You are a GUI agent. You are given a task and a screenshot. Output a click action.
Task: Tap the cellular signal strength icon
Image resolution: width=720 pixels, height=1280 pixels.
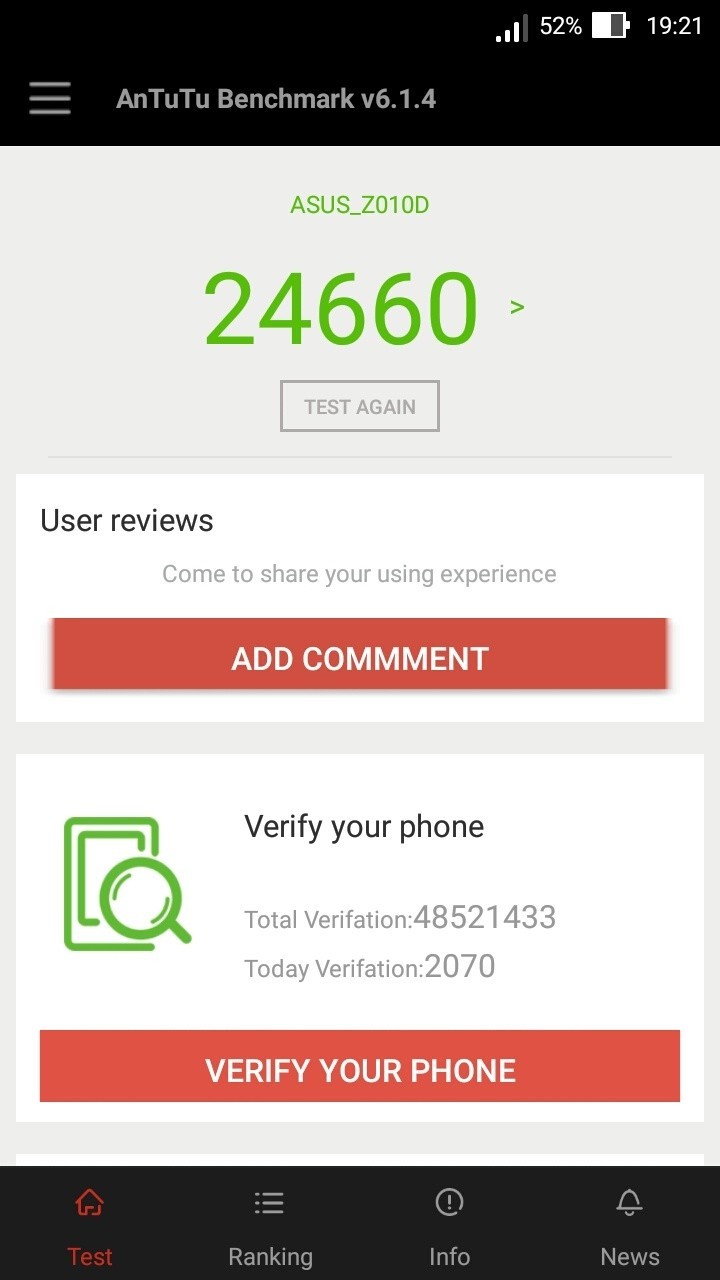pos(509,26)
